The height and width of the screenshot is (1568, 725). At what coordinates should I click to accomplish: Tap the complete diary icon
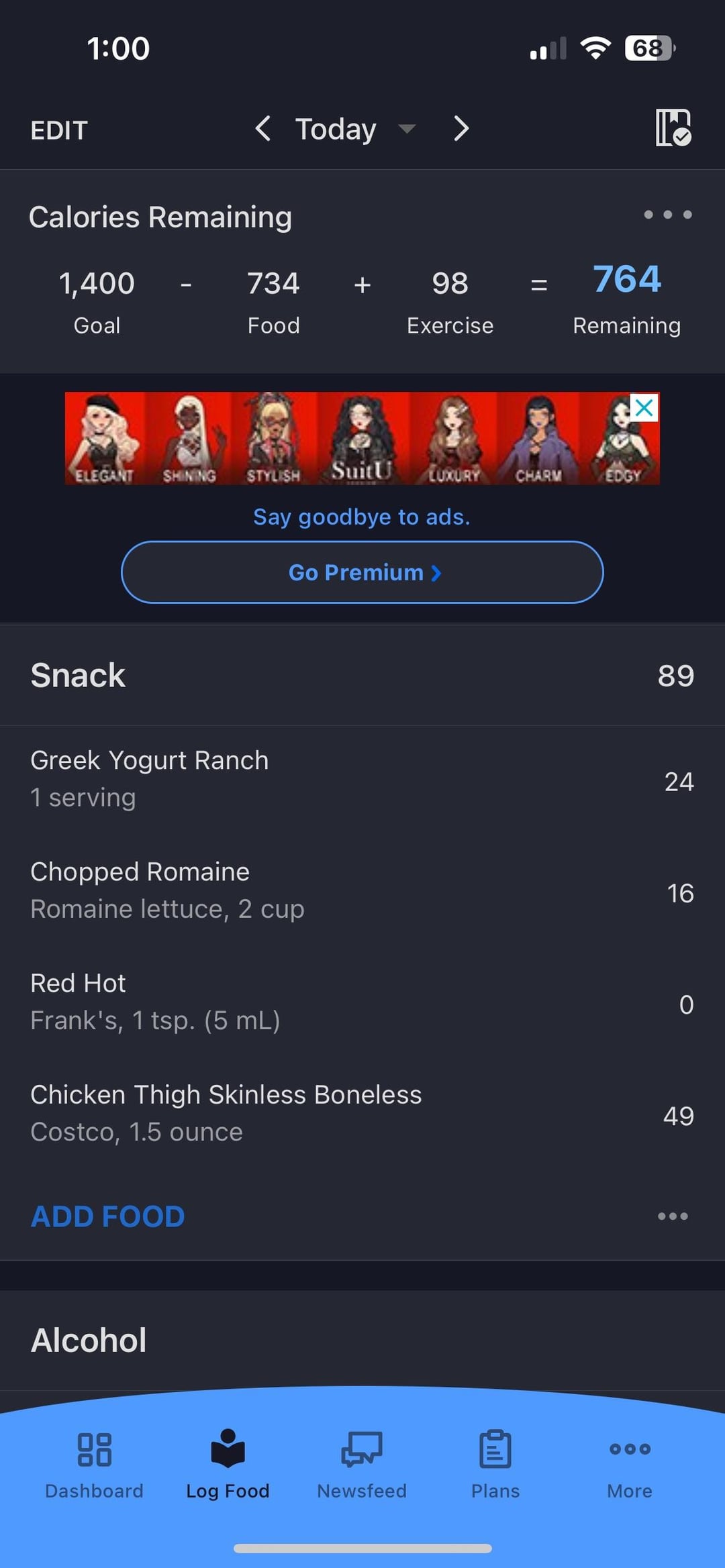(x=673, y=127)
